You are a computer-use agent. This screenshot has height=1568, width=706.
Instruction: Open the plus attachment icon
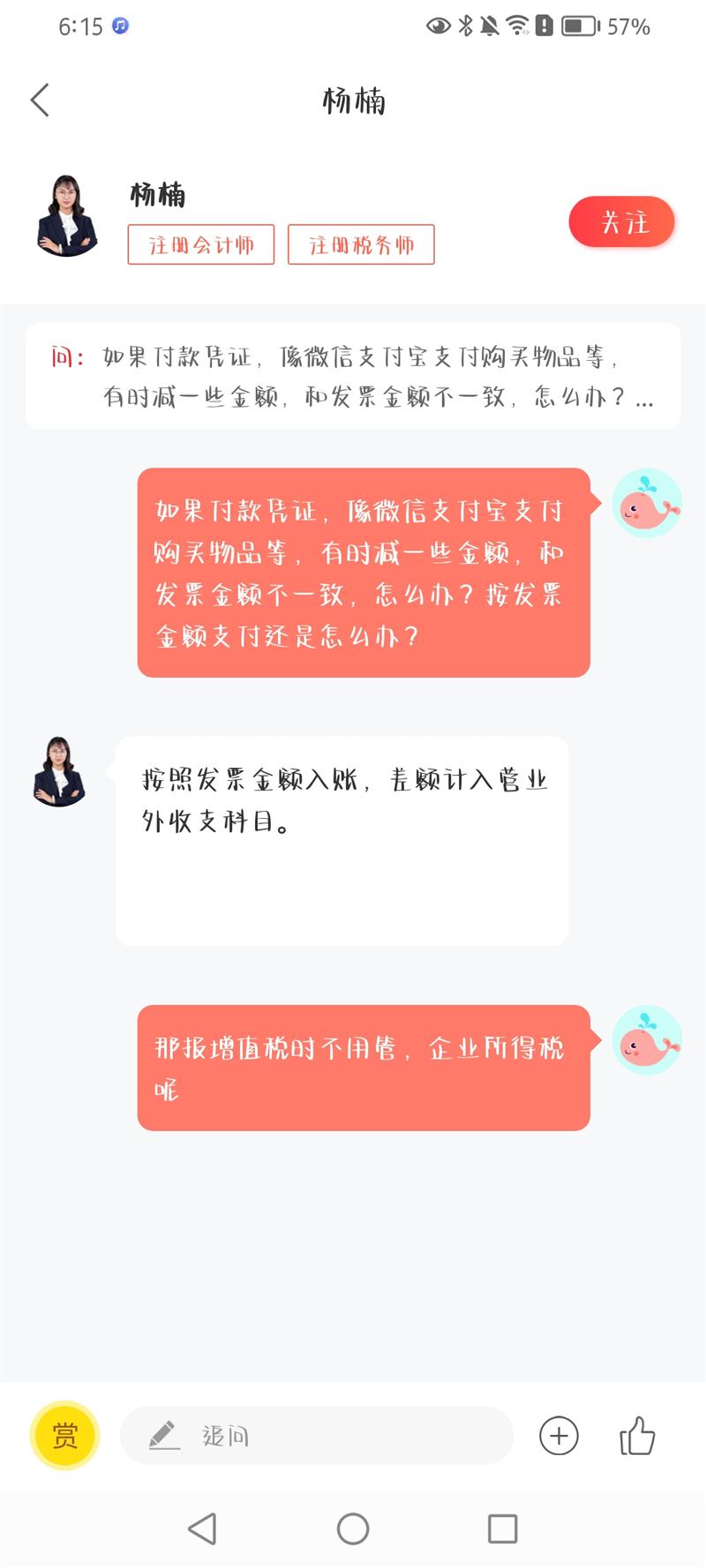pos(559,1435)
